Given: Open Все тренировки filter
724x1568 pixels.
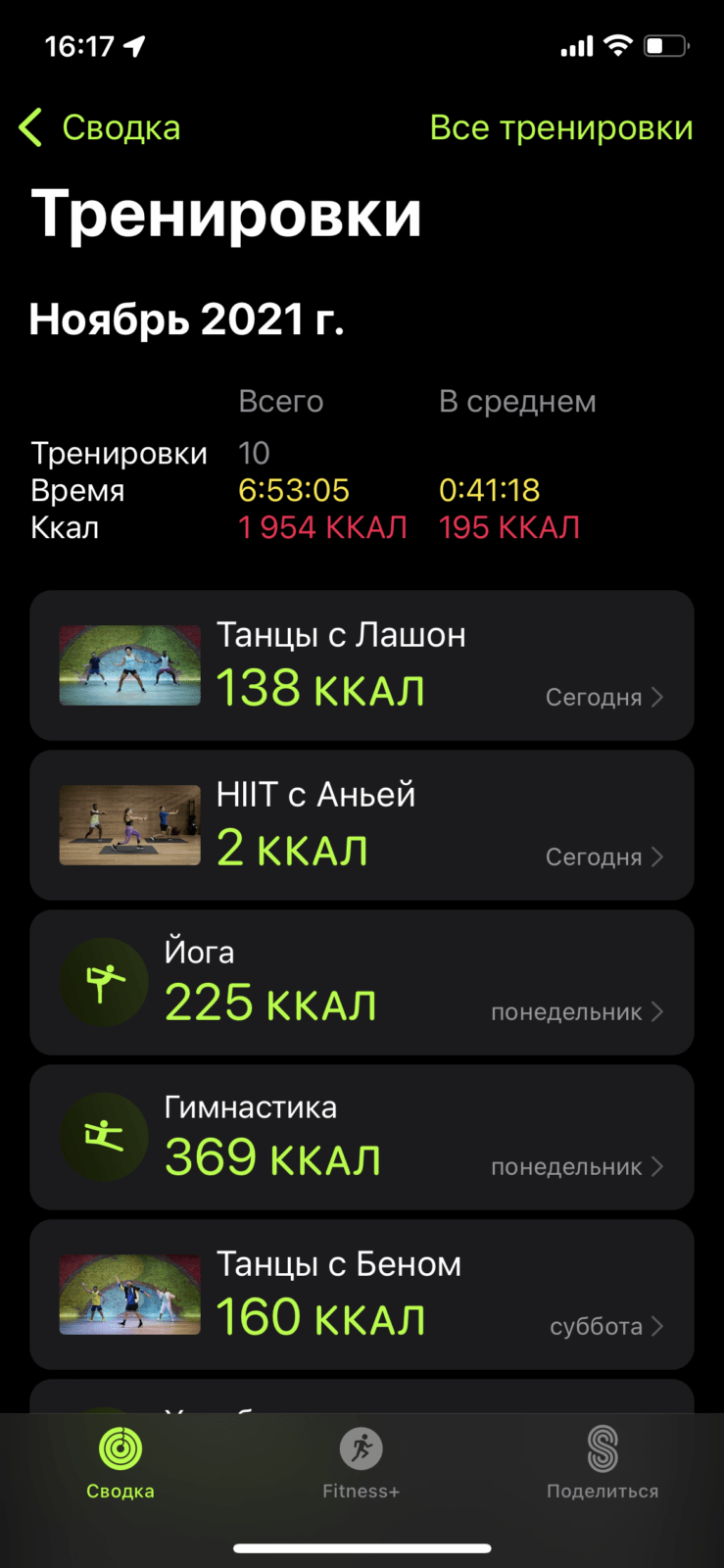Looking at the screenshot, I should (x=561, y=127).
